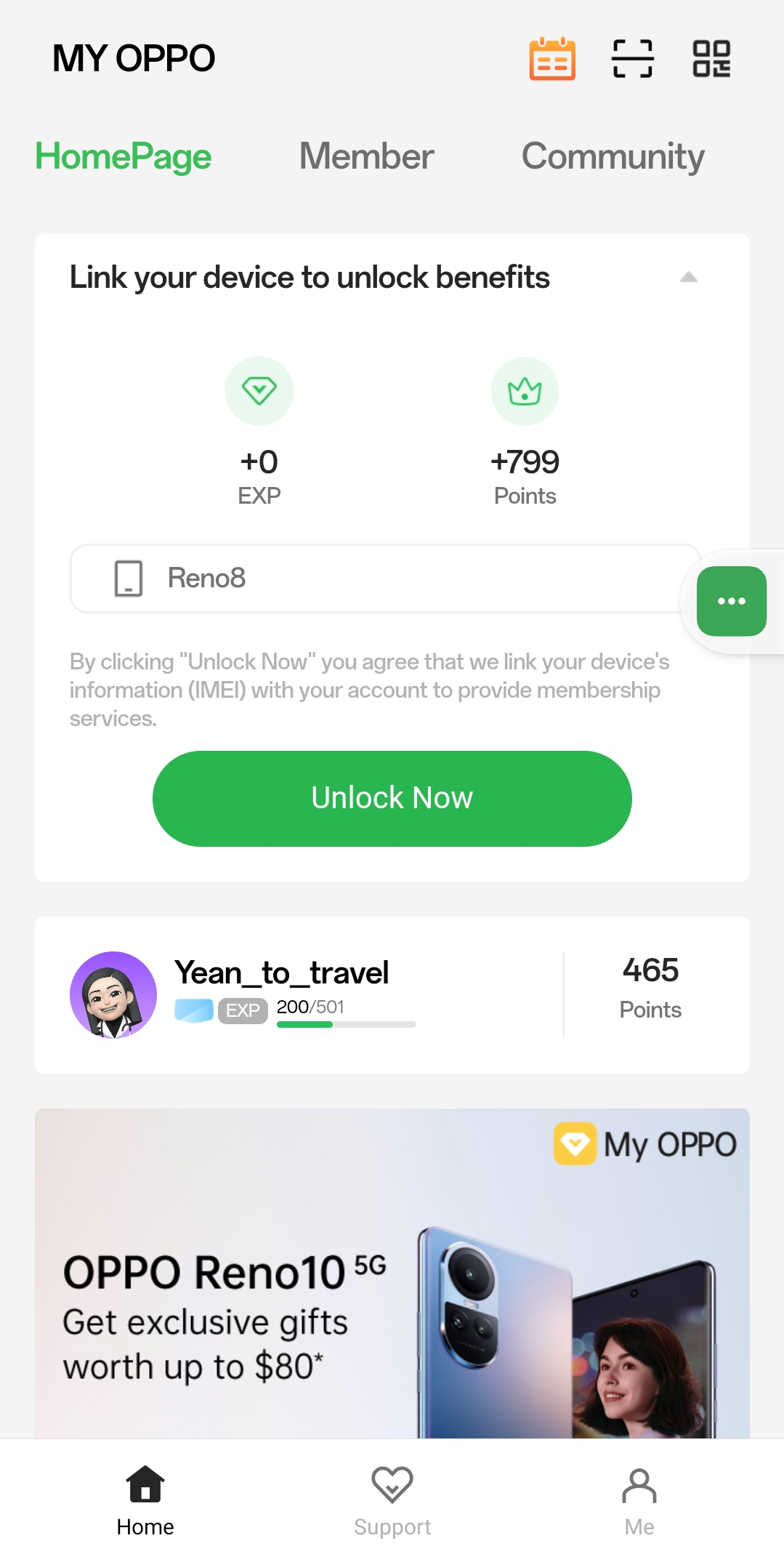Go to the Support tab

[x=392, y=1500]
